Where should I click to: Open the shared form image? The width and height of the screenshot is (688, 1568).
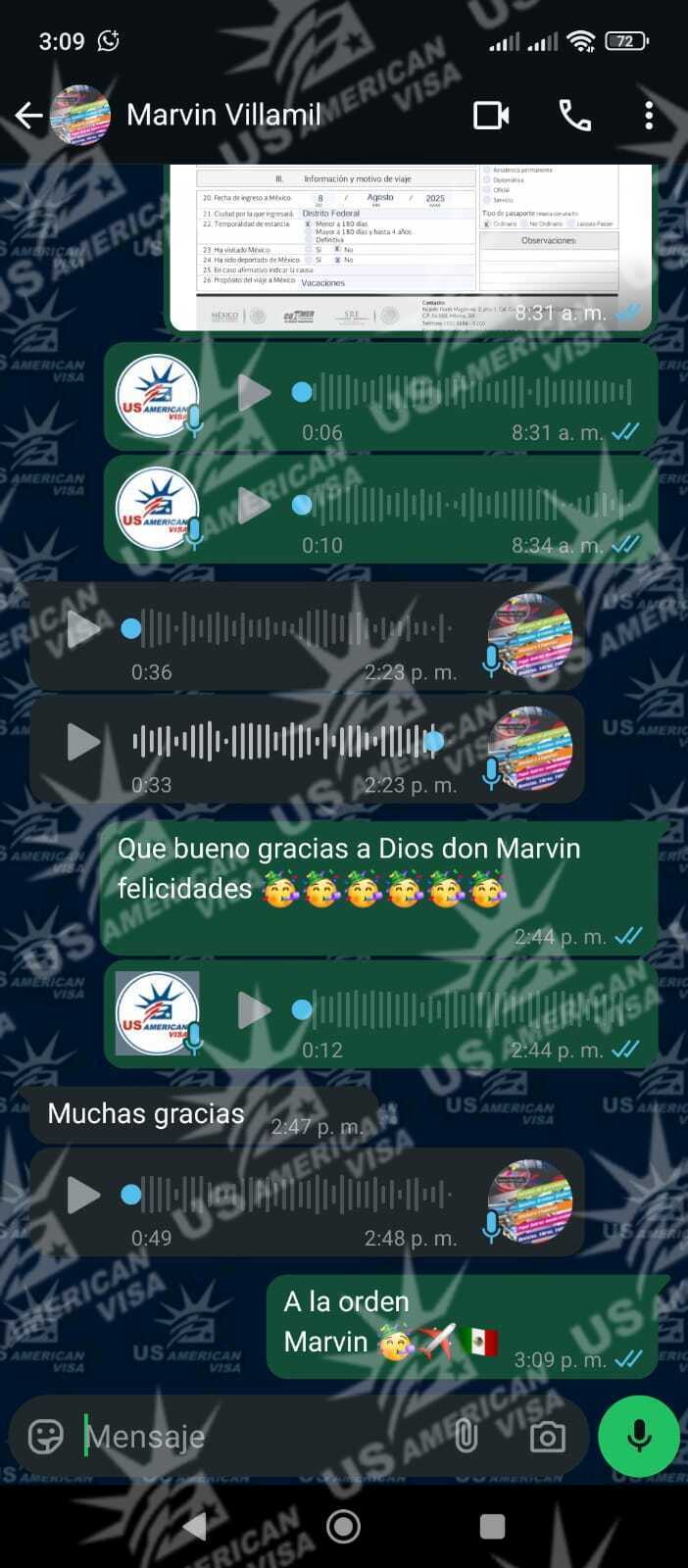(x=410, y=247)
